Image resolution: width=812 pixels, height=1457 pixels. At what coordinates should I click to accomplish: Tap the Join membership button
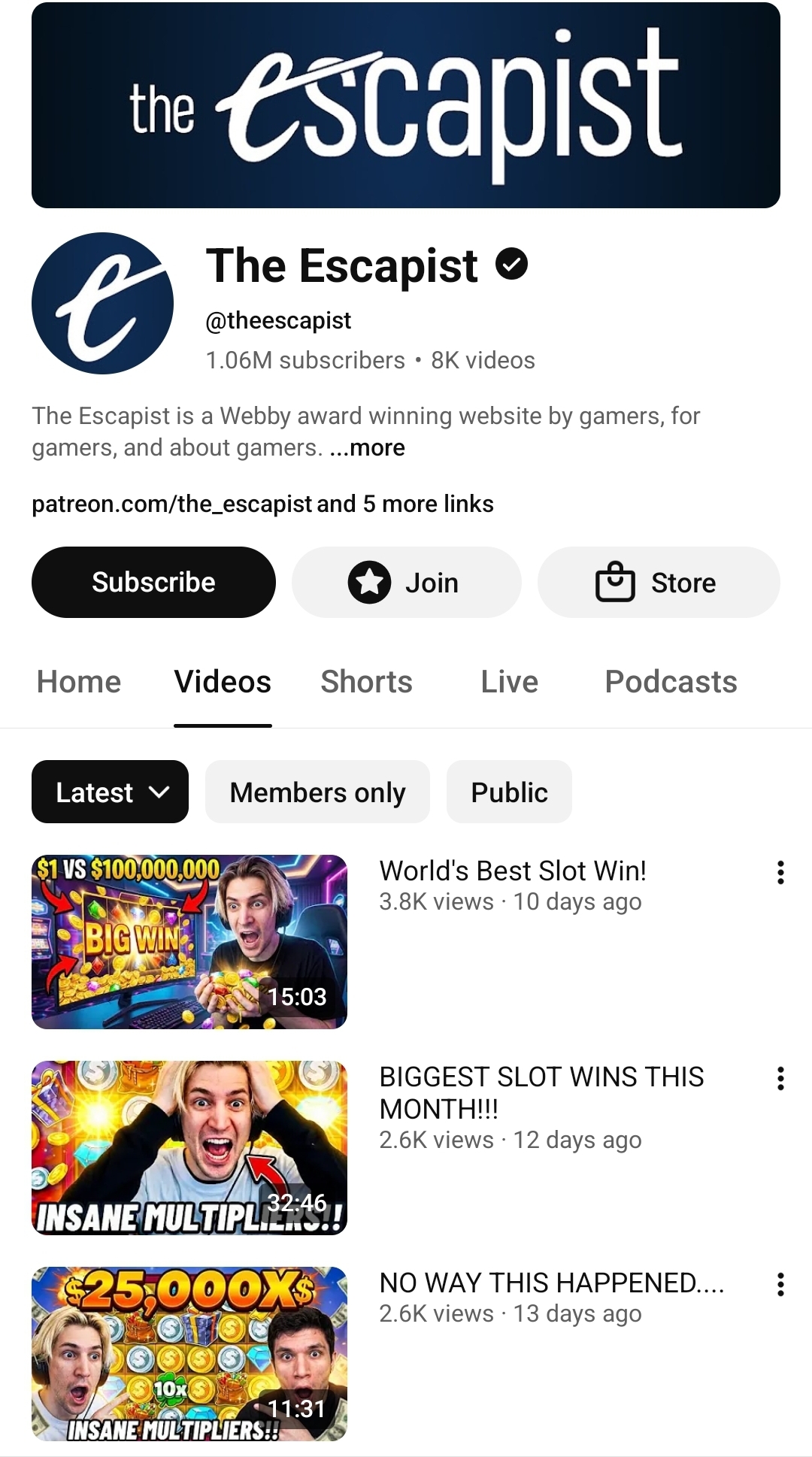(406, 583)
